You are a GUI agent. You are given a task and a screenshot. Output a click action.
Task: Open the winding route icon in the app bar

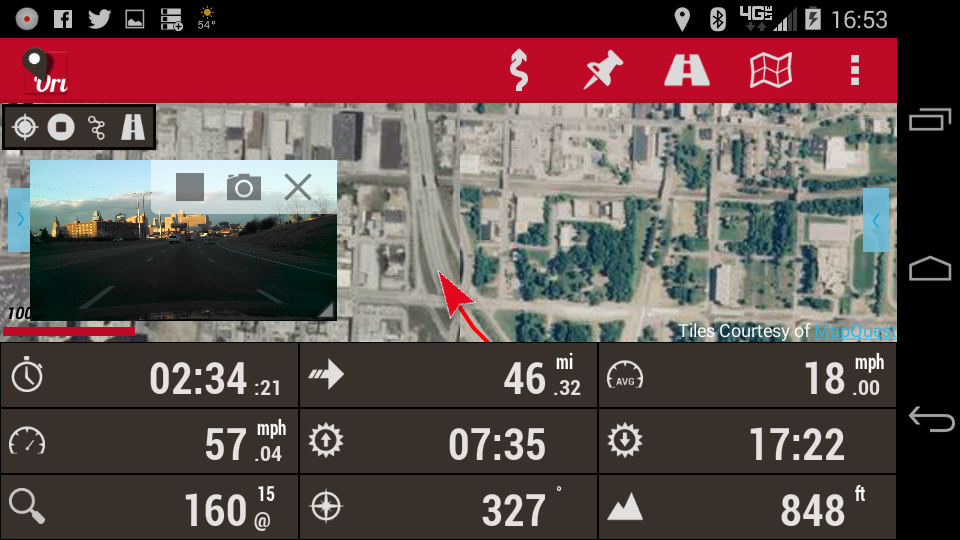tap(518, 71)
